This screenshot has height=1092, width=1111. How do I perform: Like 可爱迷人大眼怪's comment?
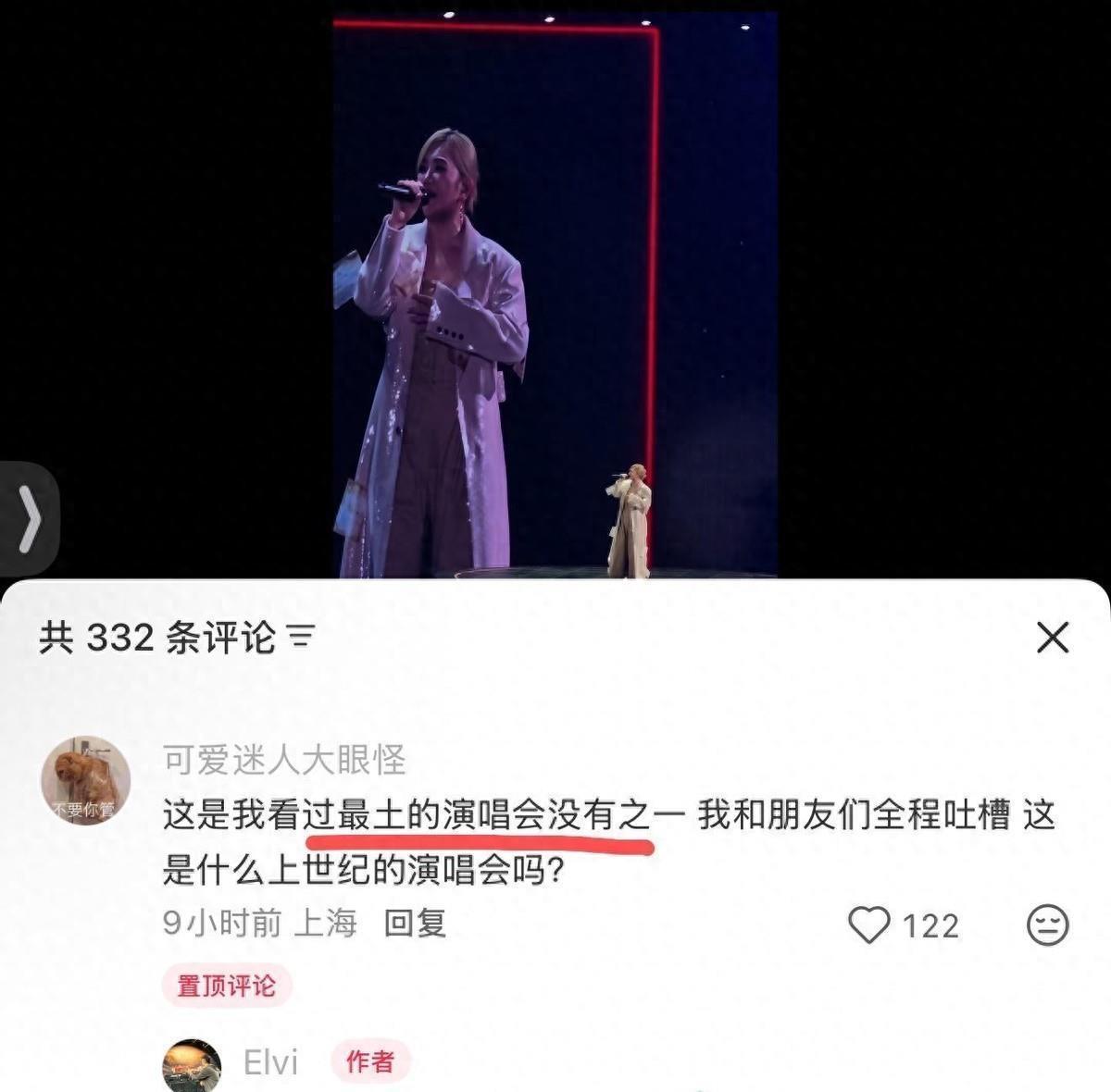(869, 924)
